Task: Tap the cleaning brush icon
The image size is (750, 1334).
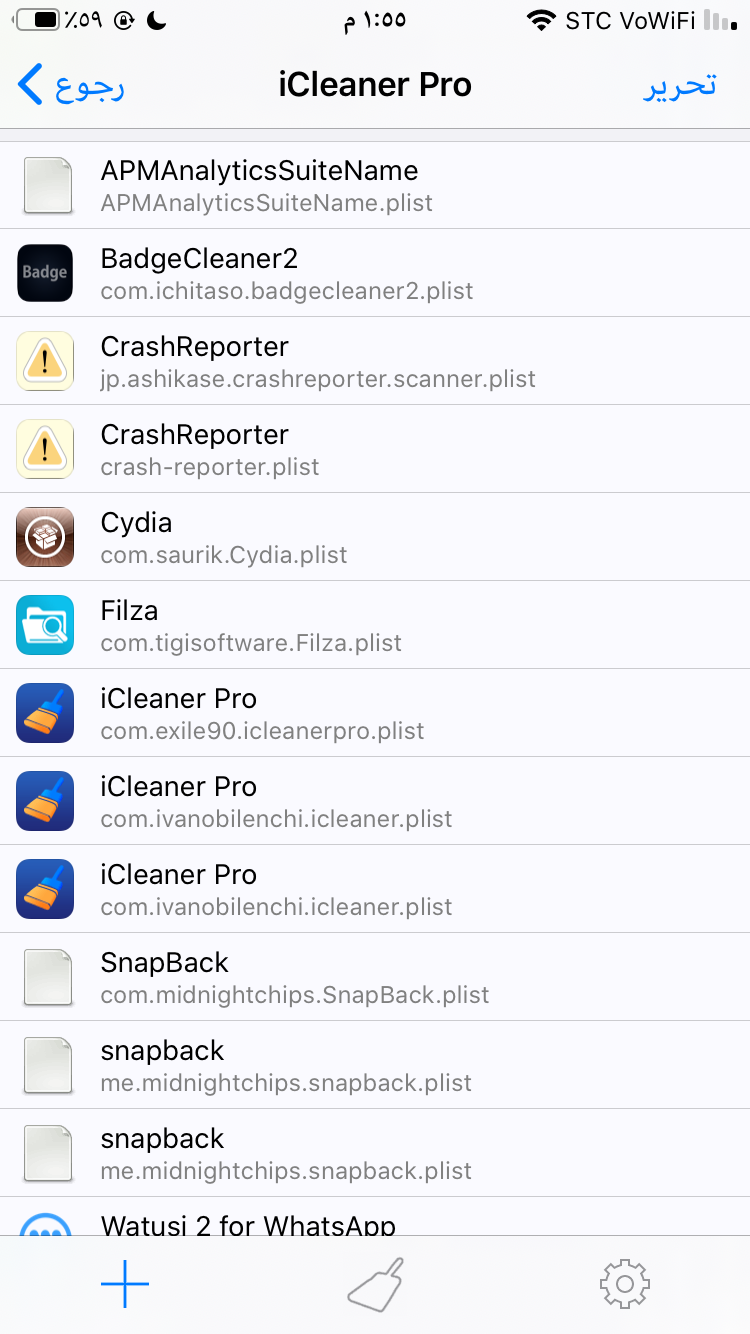Action: pyautogui.click(x=376, y=1284)
